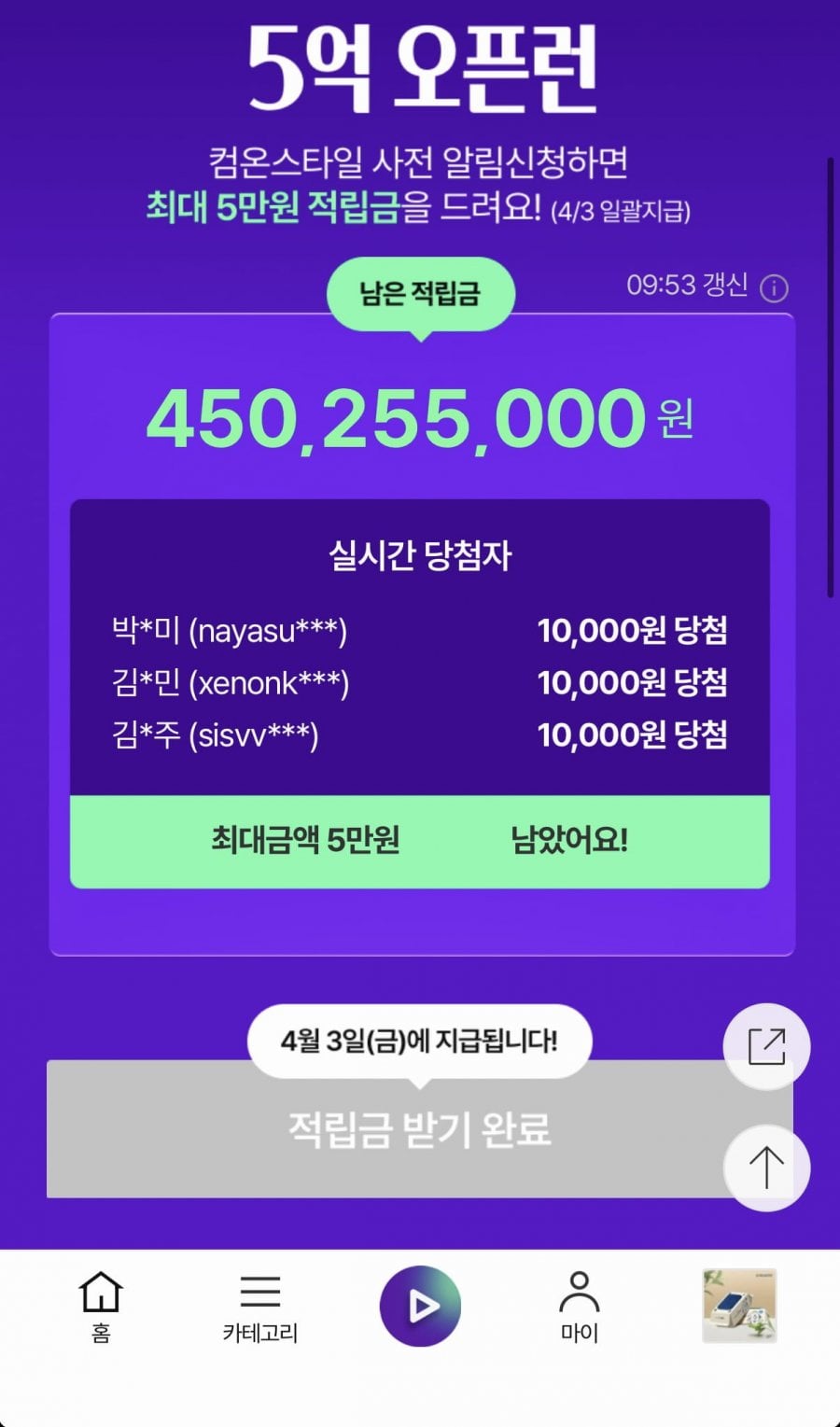Switch to the 마이 tab

pyautogui.click(x=579, y=1306)
